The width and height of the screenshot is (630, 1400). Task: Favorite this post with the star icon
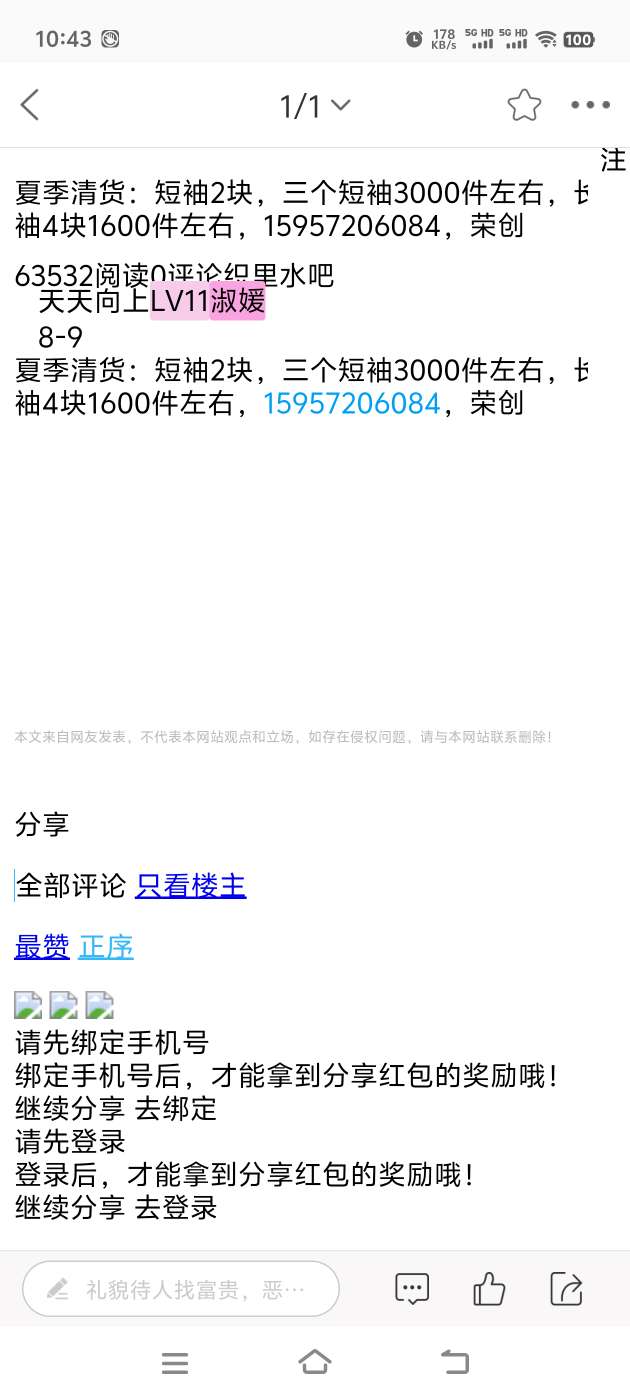click(x=524, y=105)
